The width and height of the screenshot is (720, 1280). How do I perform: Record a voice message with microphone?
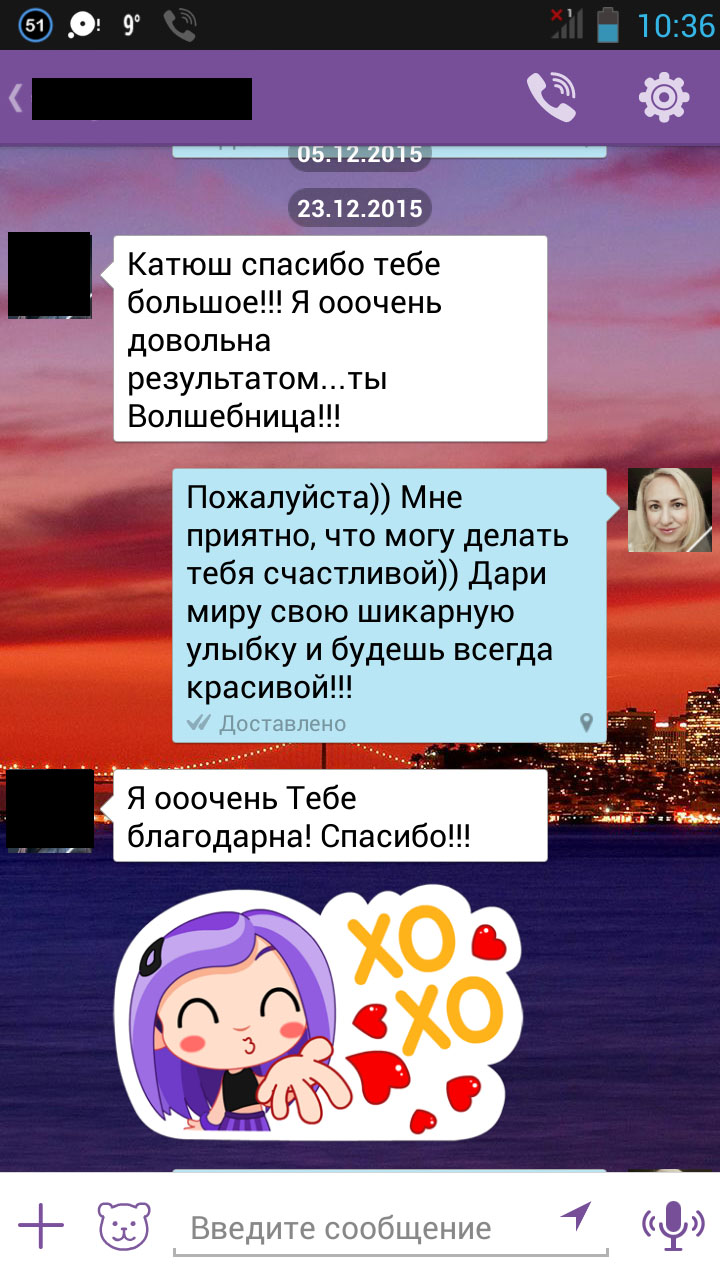pos(673,1225)
